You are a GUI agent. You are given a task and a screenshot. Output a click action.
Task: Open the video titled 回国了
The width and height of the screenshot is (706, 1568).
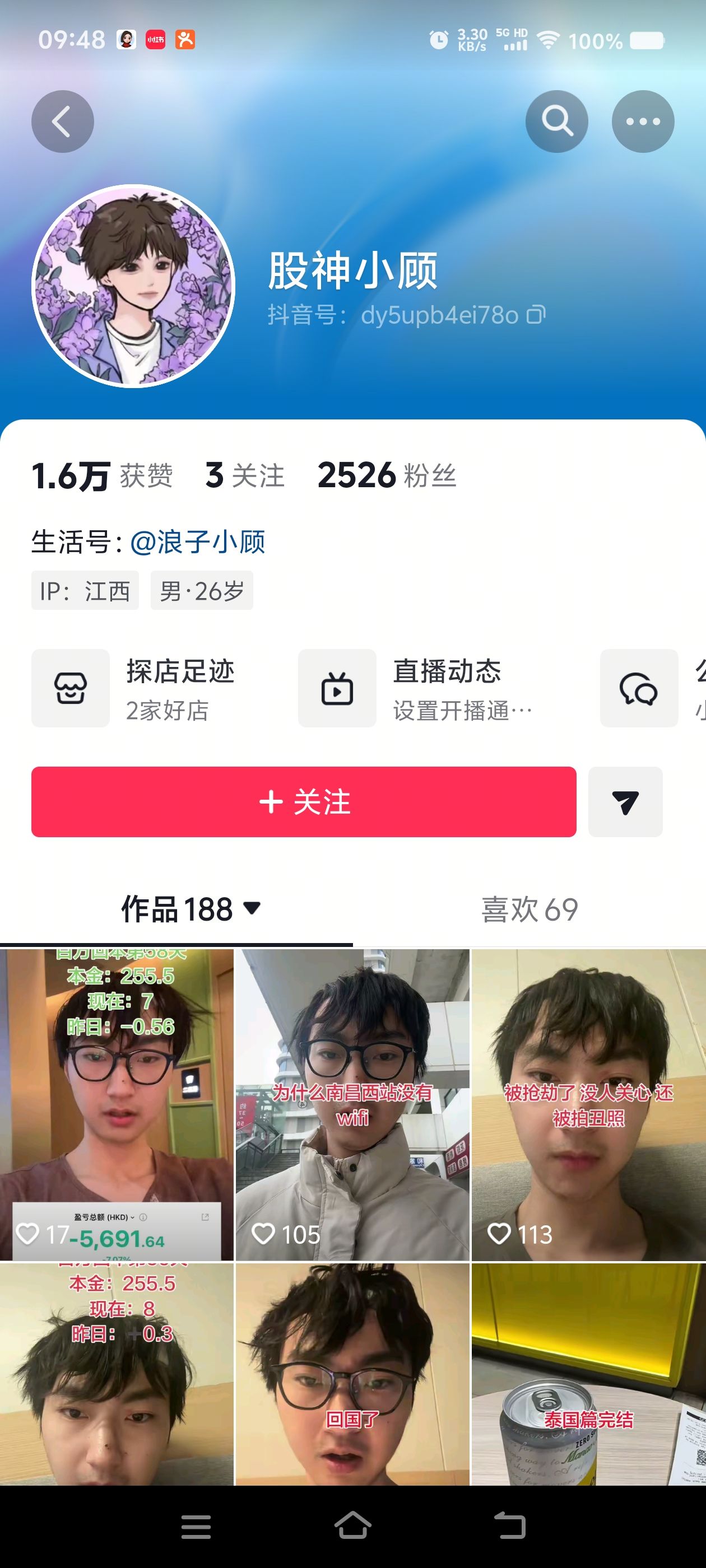(352, 1376)
